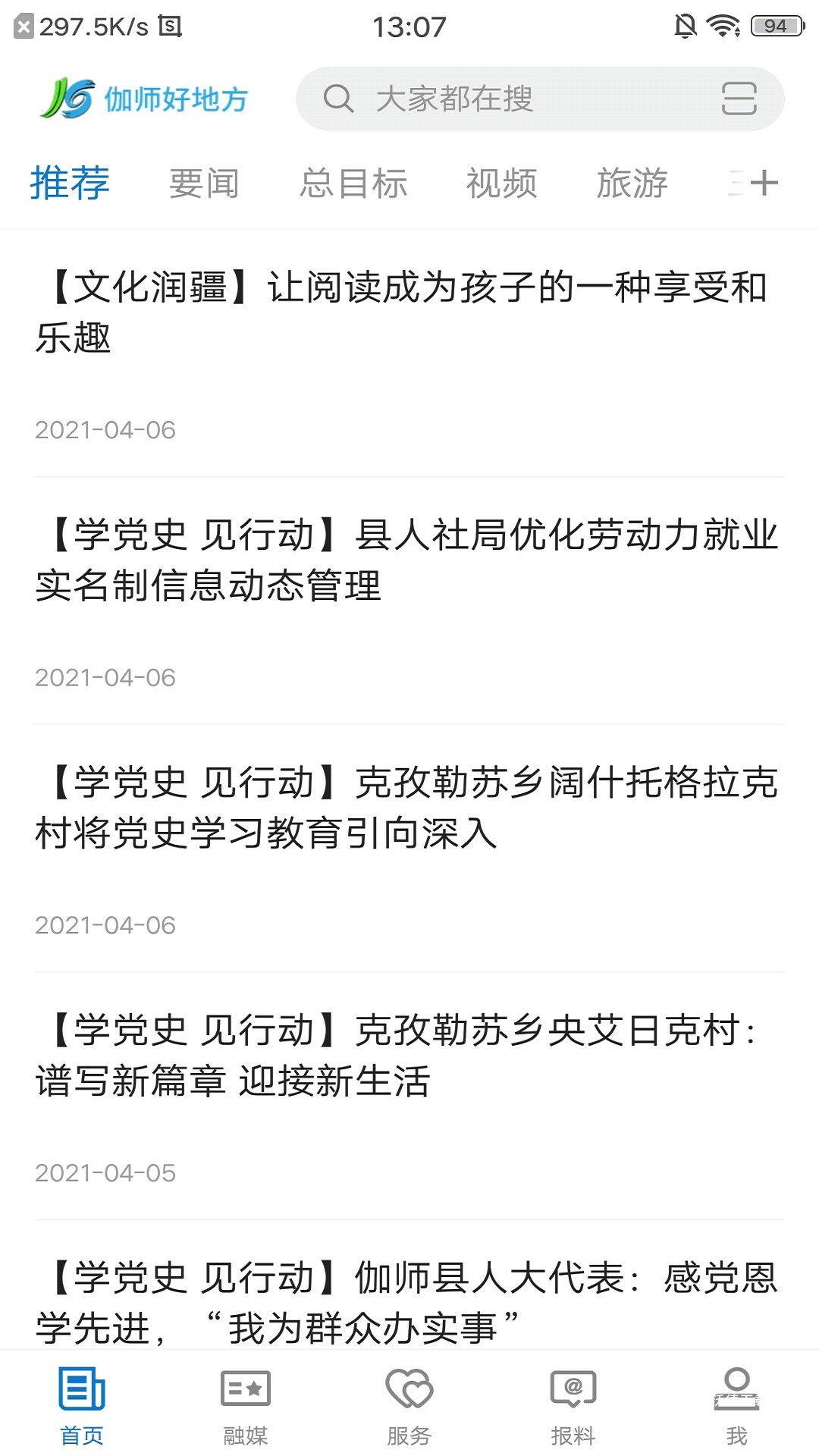Open the QR code scanner icon
This screenshot has width=819, height=1456.
coord(739,99)
